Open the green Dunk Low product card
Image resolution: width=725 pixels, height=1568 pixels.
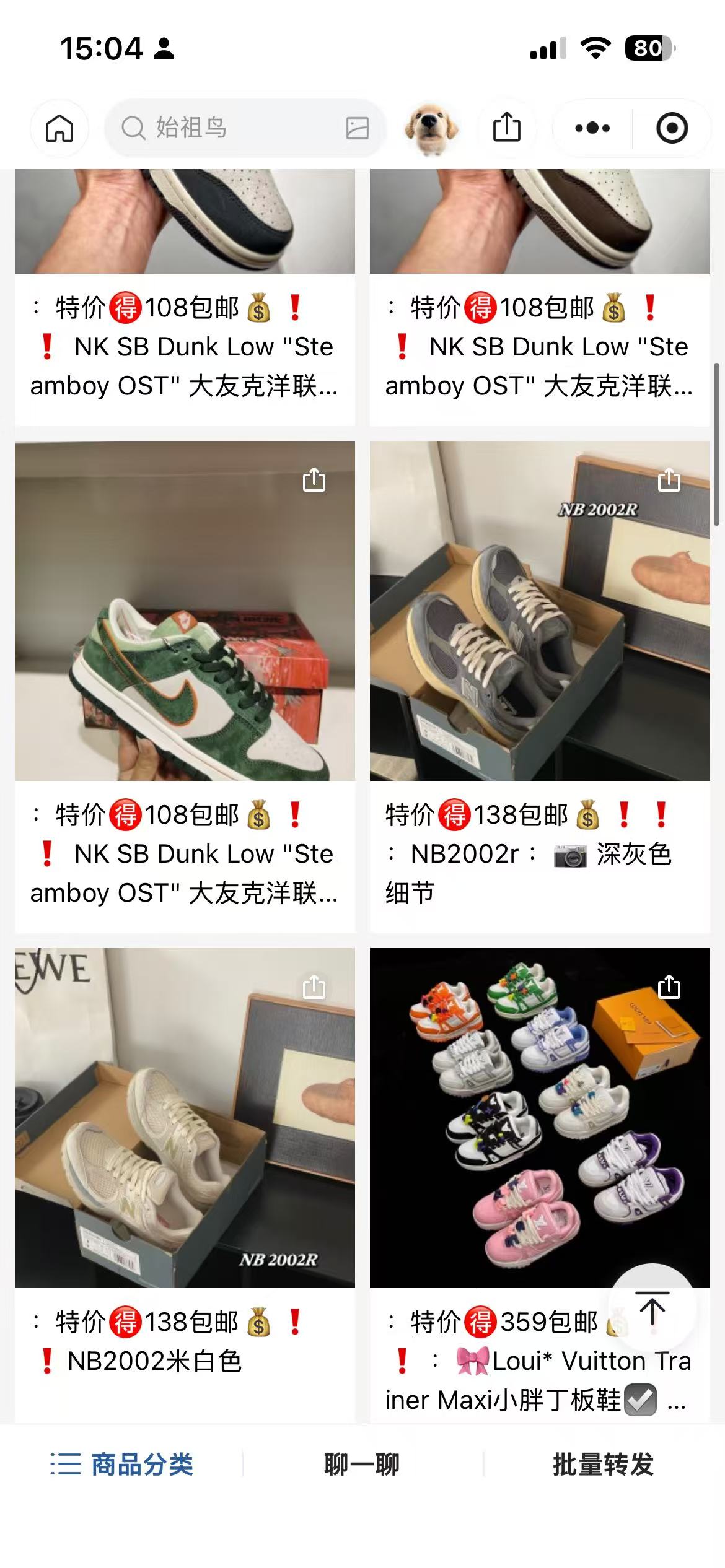point(185,619)
